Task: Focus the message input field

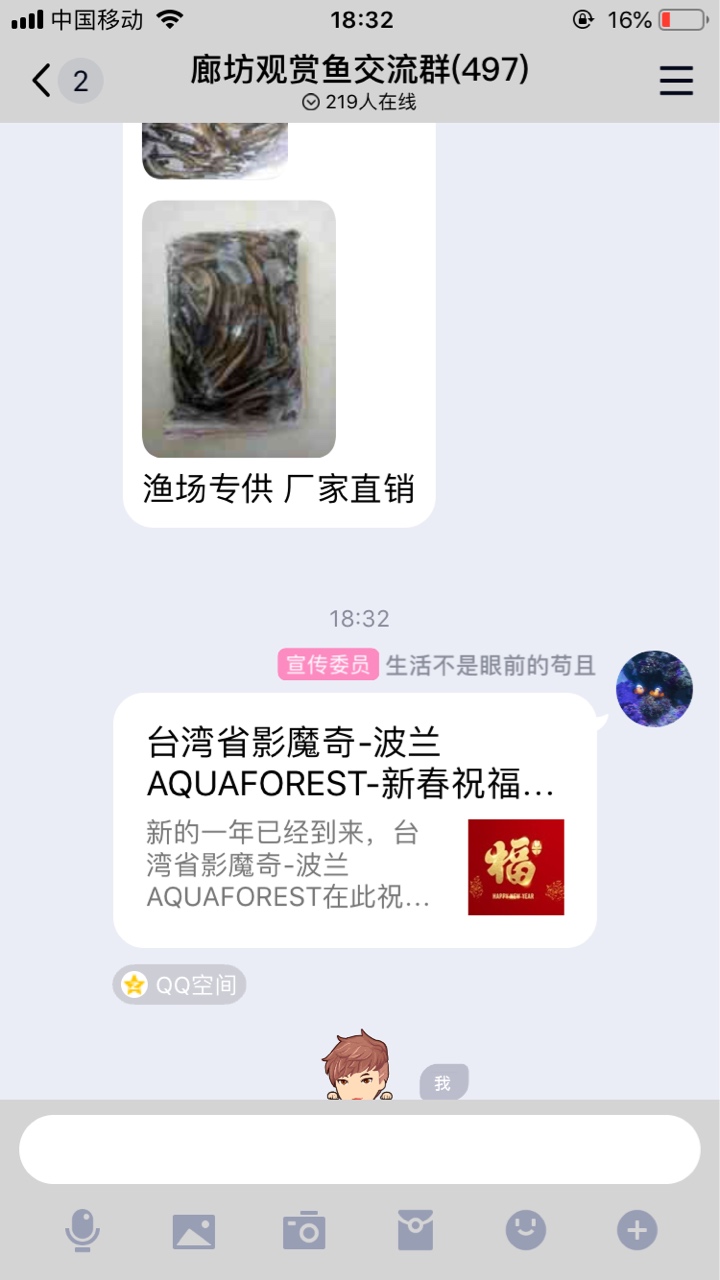Action: [360, 1150]
